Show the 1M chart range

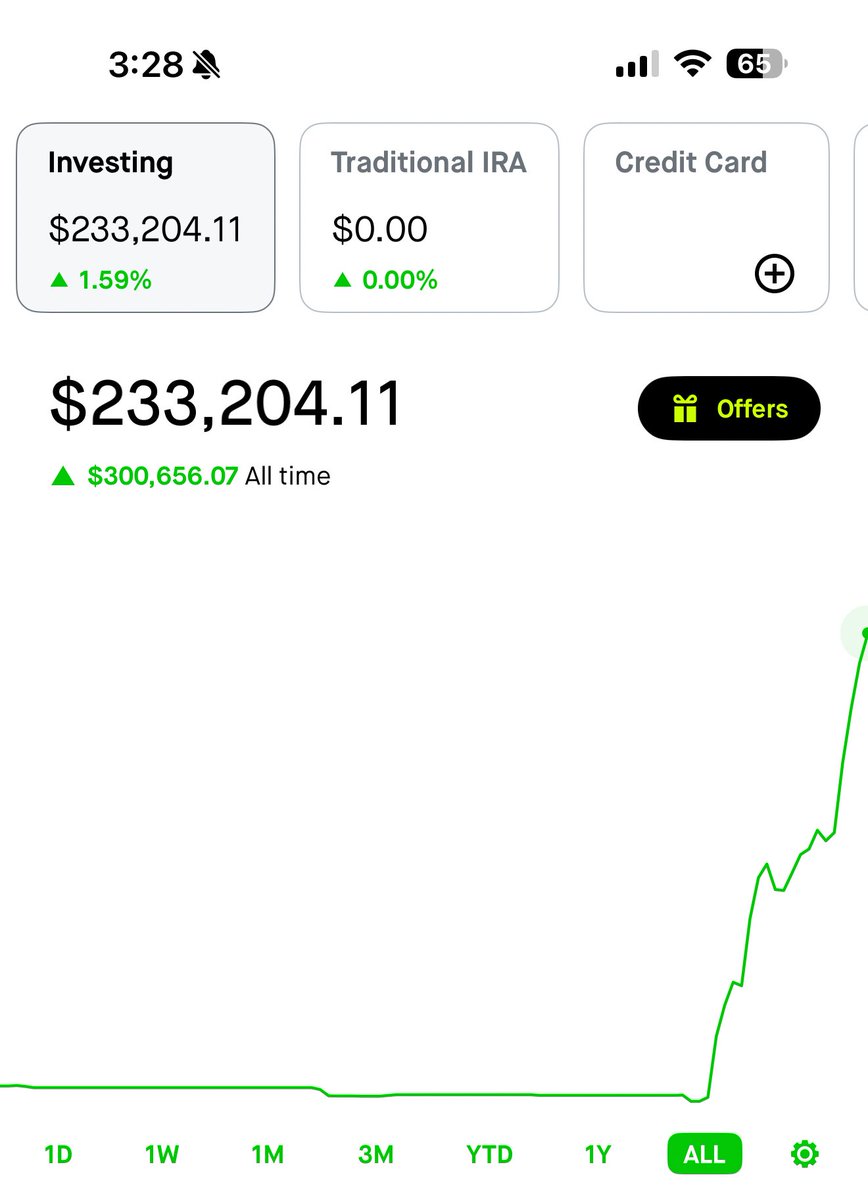pos(267,1154)
